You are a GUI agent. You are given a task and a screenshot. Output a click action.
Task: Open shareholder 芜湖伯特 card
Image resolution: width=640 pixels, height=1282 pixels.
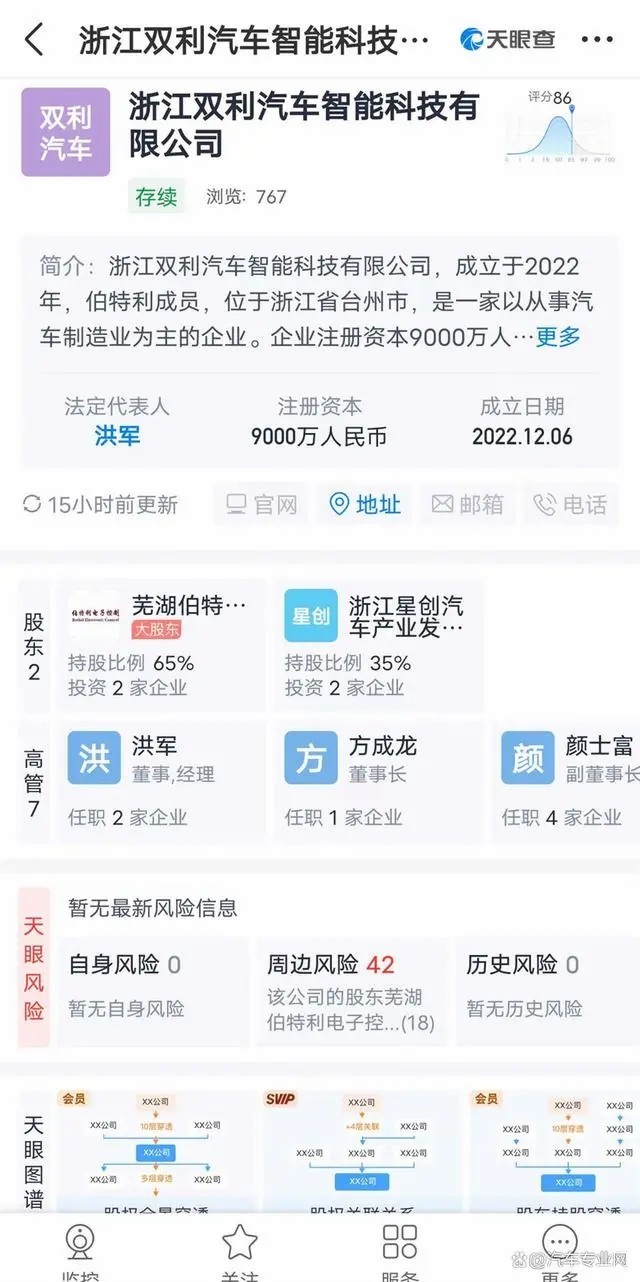(x=160, y=646)
